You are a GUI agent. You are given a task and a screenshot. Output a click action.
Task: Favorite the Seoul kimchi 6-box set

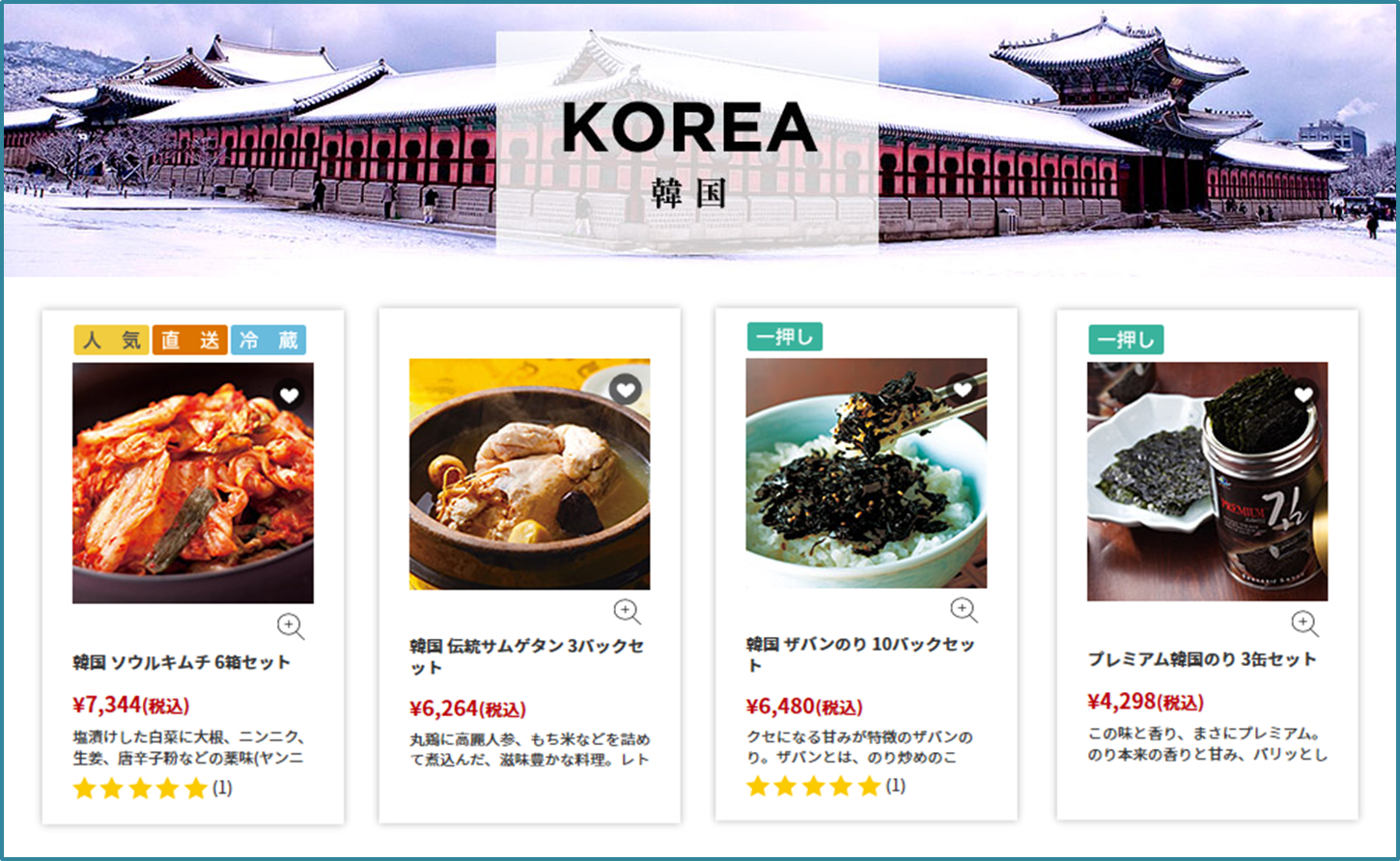tap(289, 395)
